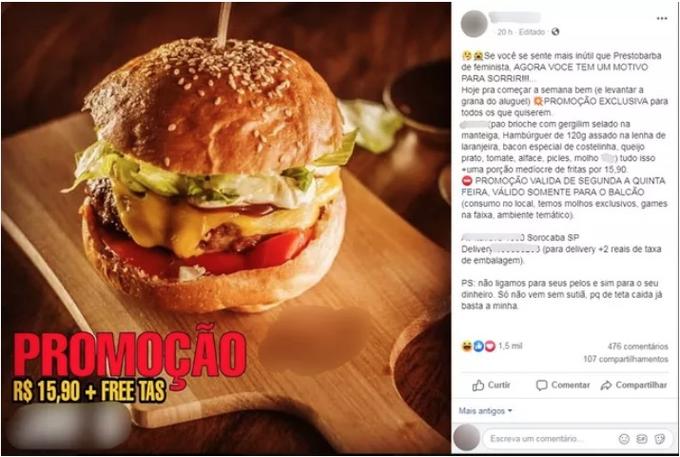Share the post via Compartilhar
This screenshot has height=457, width=680.
click(x=634, y=385)
